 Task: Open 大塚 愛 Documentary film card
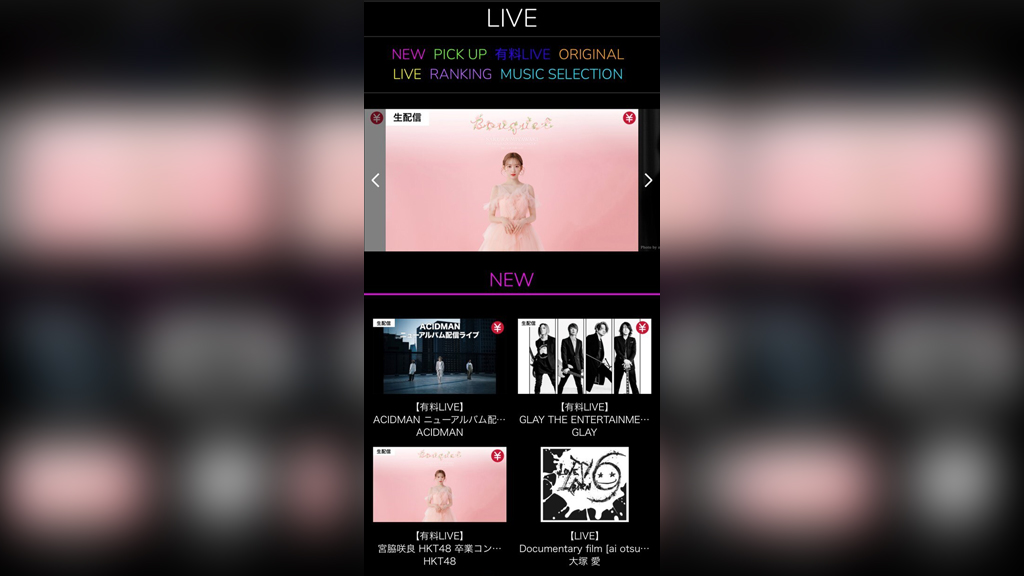[584, 485]
